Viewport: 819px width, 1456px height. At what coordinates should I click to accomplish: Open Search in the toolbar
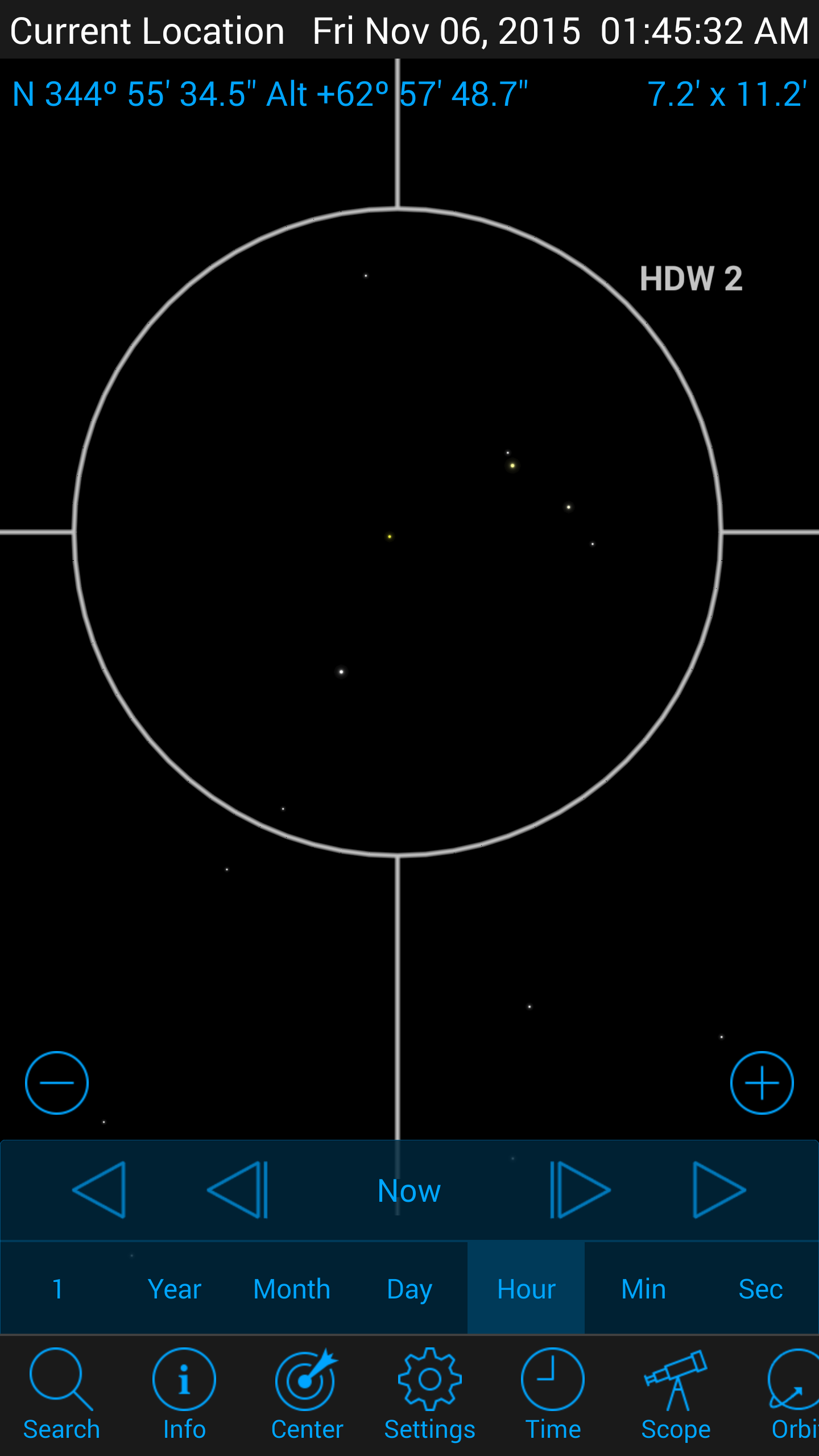(61, 1395)
